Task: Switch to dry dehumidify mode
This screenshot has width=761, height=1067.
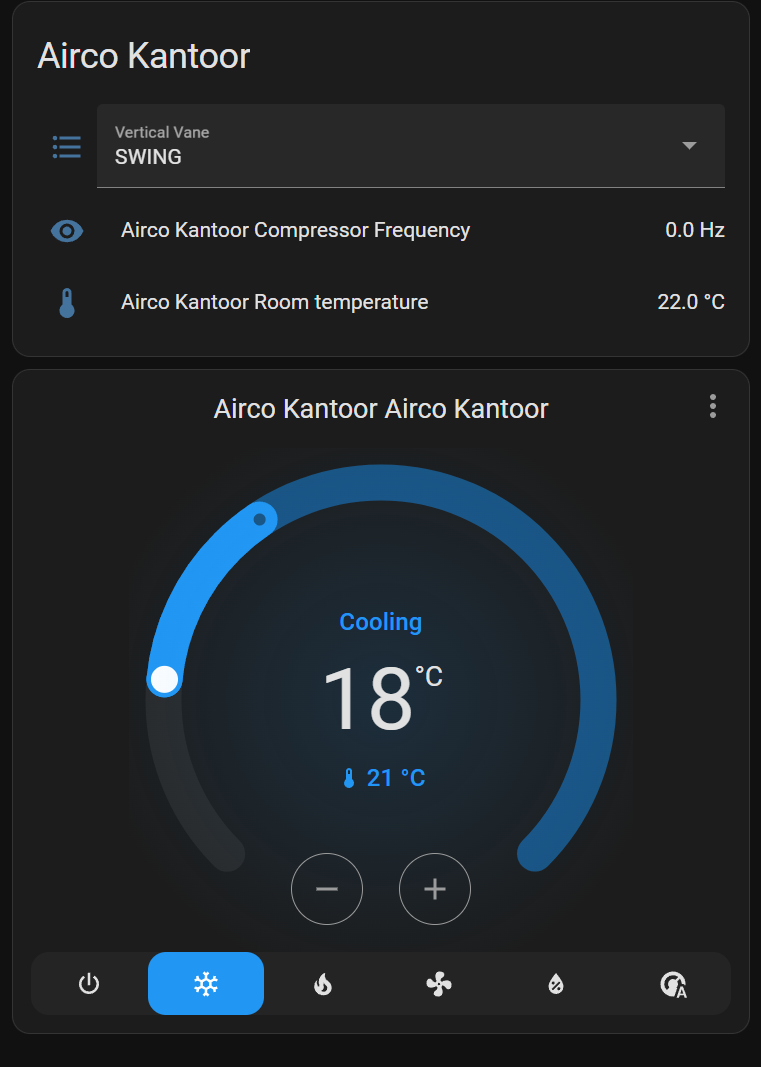Action: [556, 984]
